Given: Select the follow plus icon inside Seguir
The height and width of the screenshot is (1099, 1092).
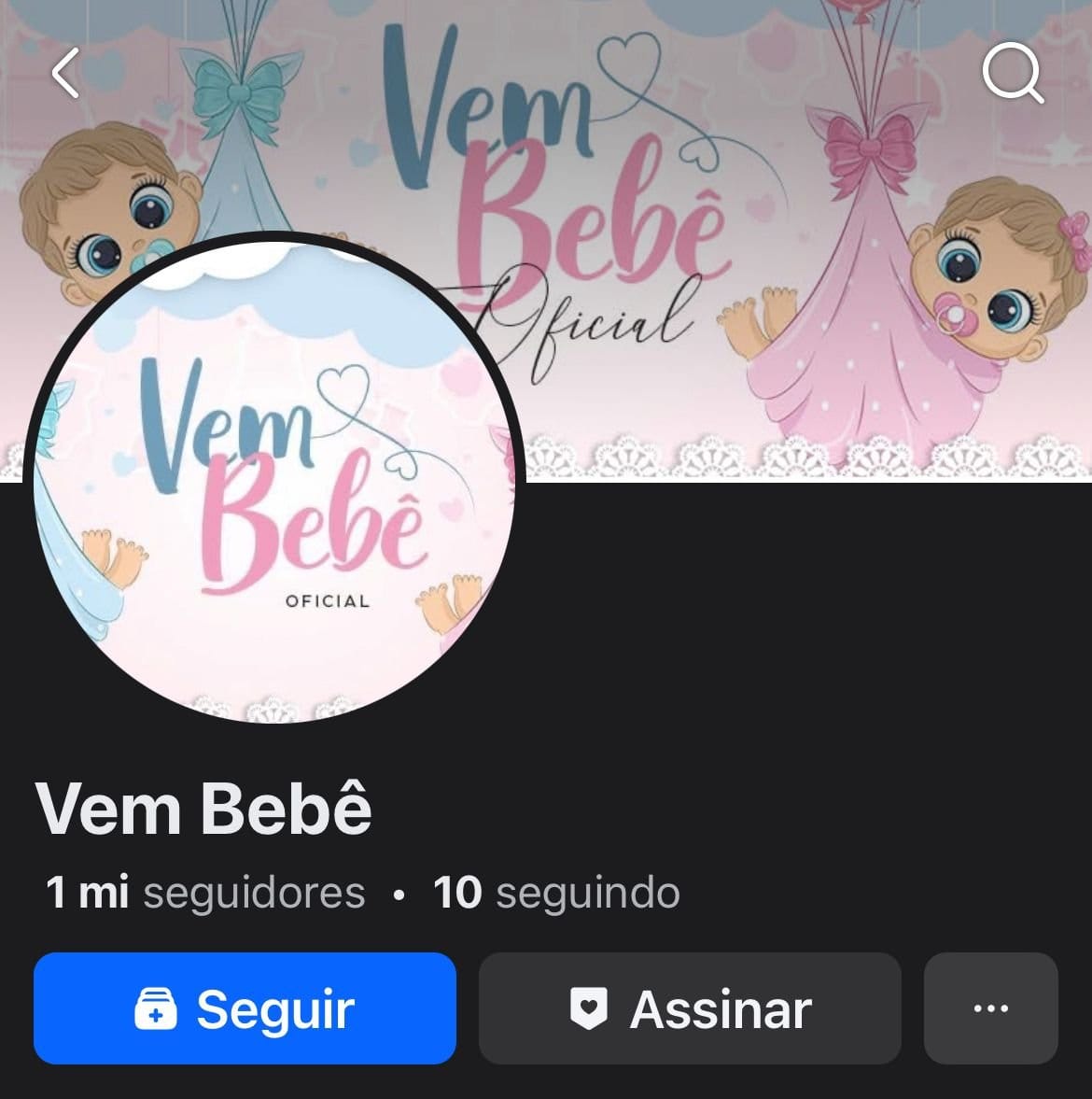Looking at the screenshot, I should (x=155, y=1008).
